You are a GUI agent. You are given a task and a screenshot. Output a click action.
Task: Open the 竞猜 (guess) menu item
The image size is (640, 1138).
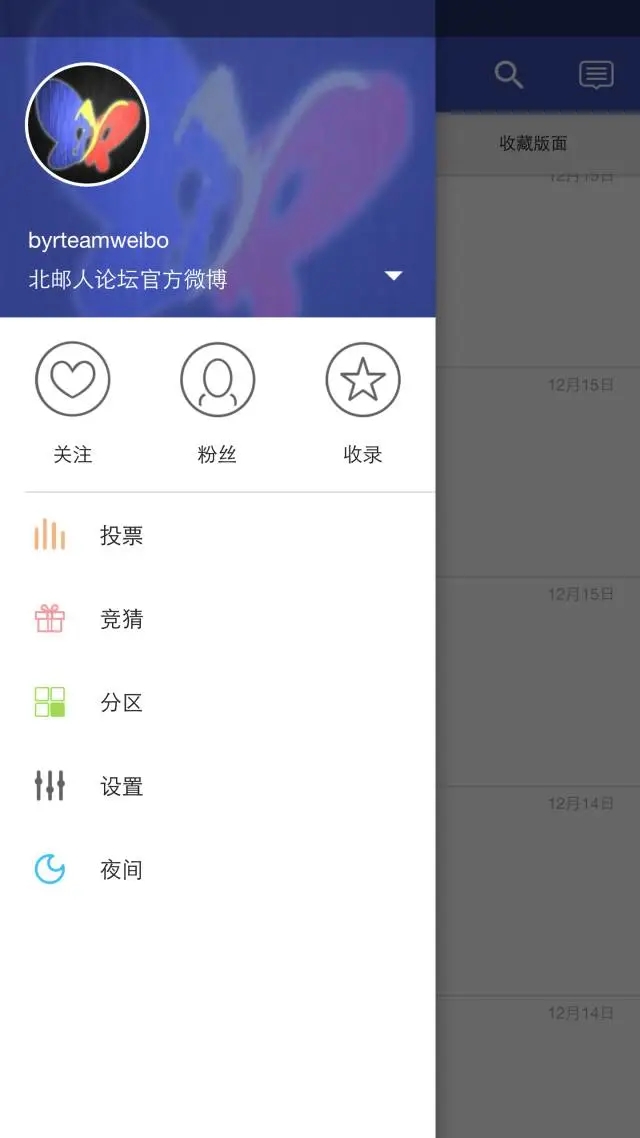tap(120, 619)
